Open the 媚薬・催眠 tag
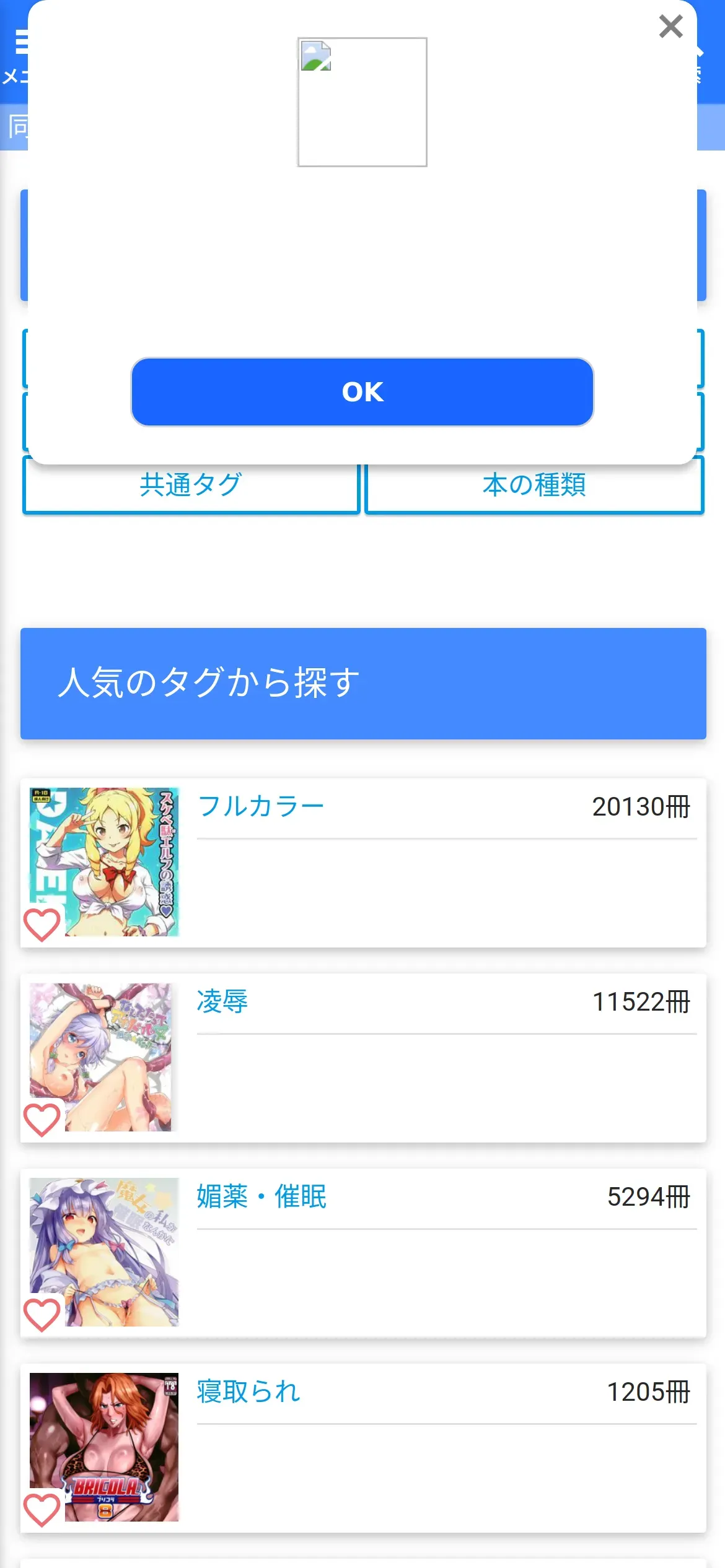The height and width of the screenshot is (1568, 725). 261,1196
